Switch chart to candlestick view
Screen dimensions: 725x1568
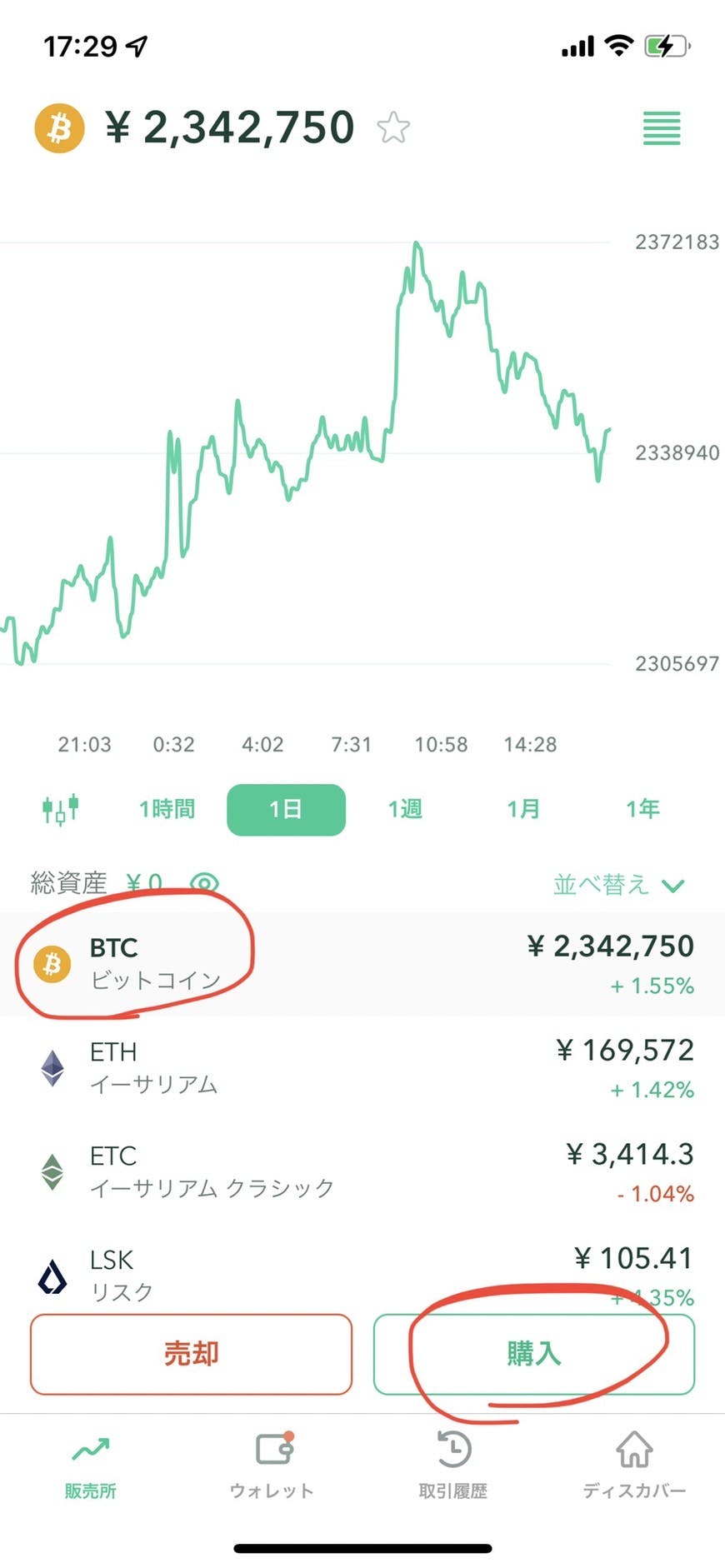click(x=60, y=809)
